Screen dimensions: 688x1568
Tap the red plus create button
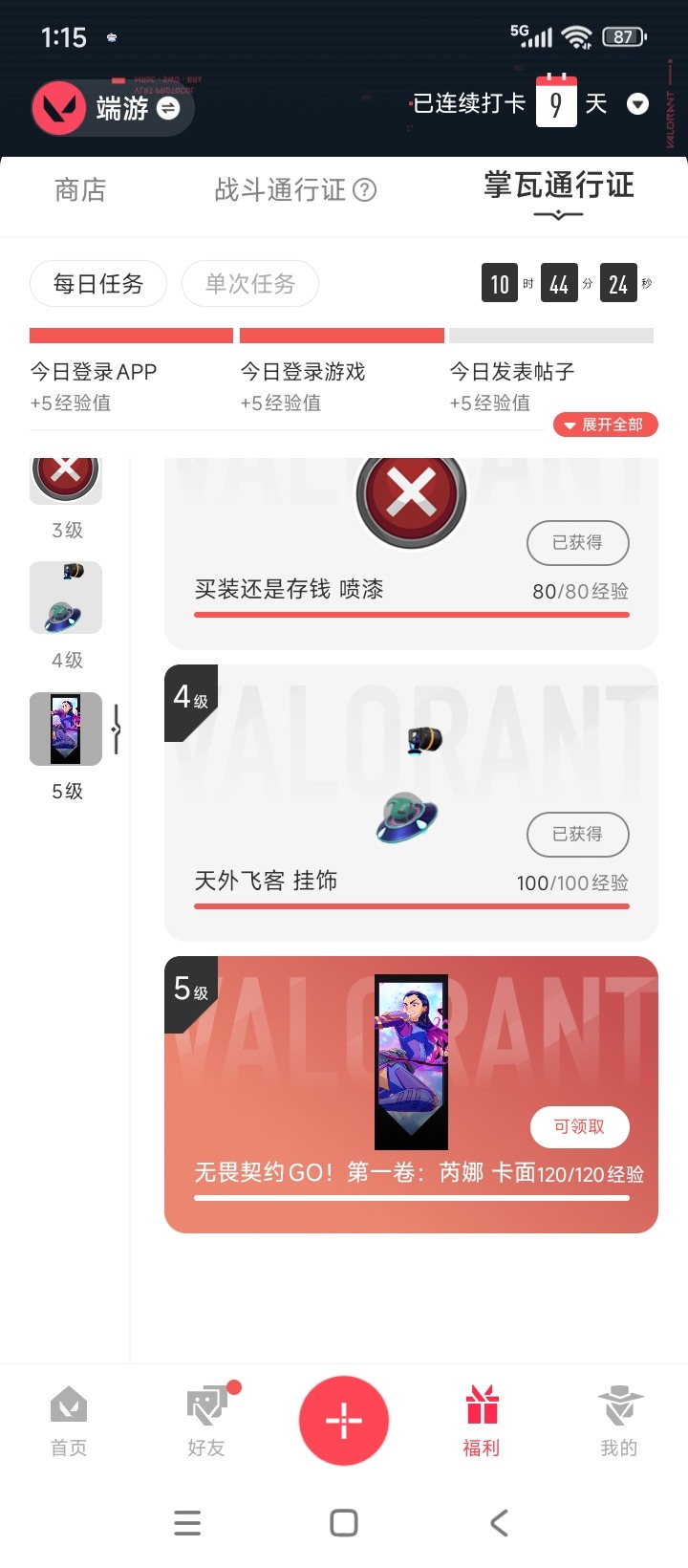click(x=343, y=1421)
